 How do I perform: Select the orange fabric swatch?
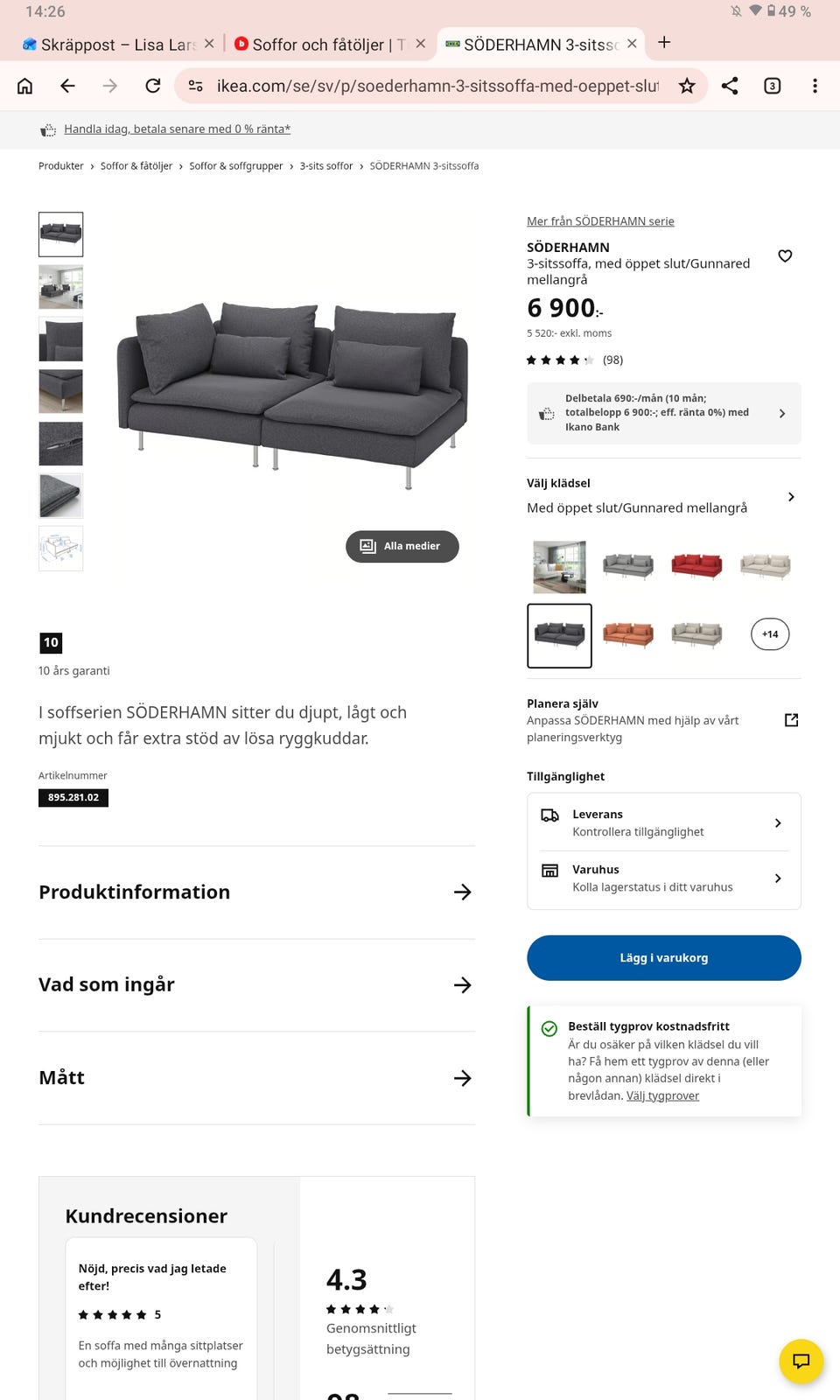pyautogui.click(x=627, y=635)
